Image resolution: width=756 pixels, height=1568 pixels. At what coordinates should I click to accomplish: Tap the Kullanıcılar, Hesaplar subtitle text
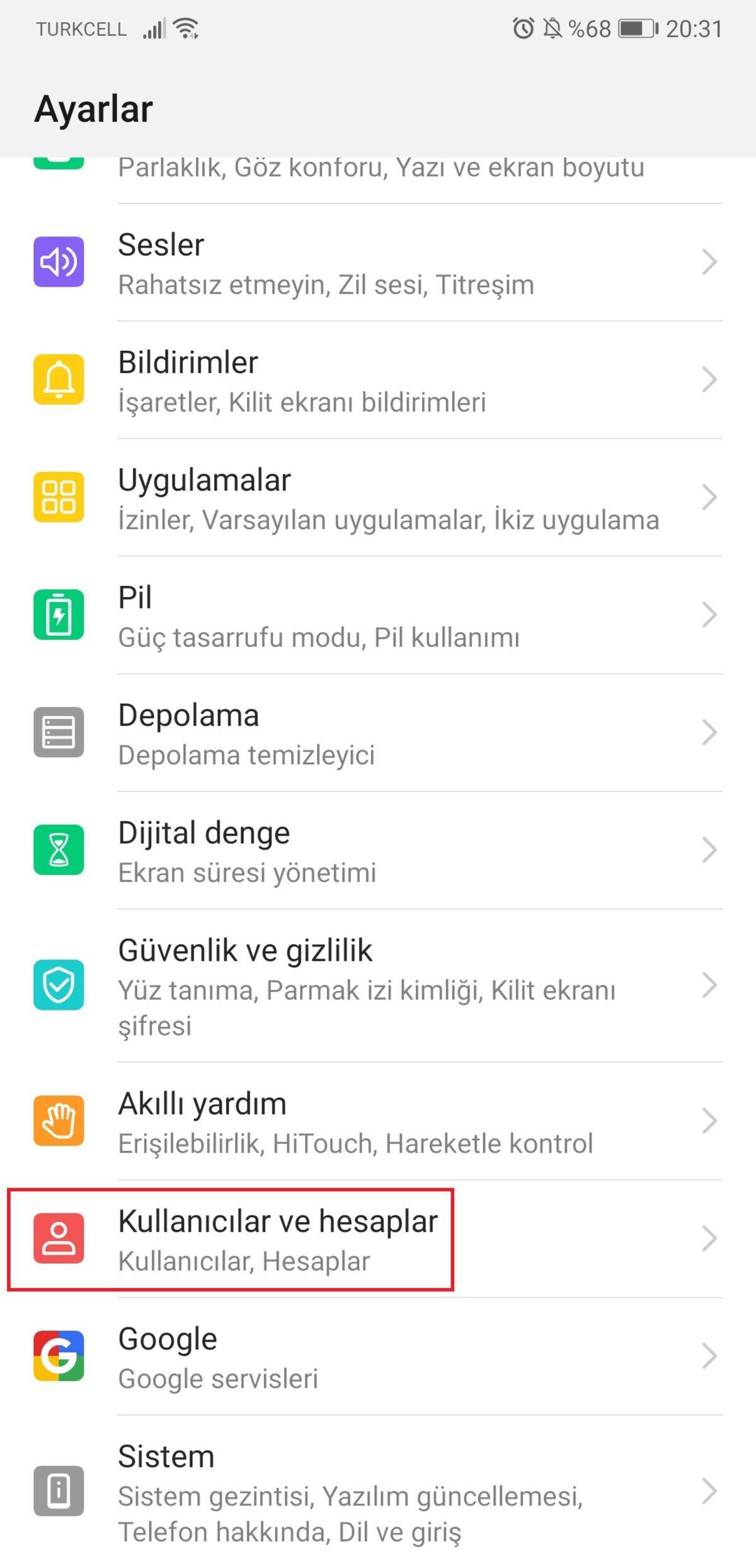coord(244,1259)
